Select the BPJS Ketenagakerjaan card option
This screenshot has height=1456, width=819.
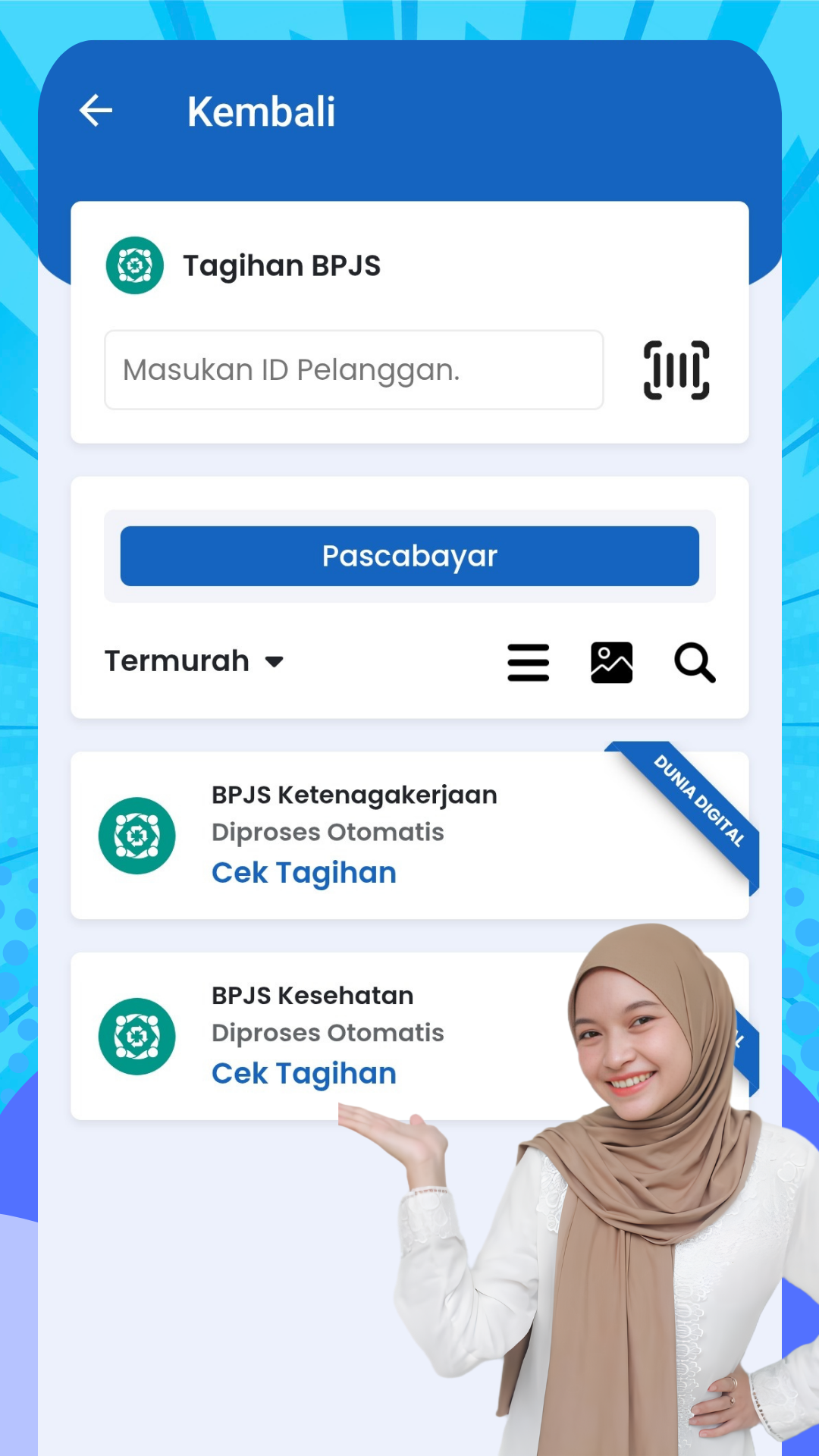pyautogui.click(x=409, y=834)
